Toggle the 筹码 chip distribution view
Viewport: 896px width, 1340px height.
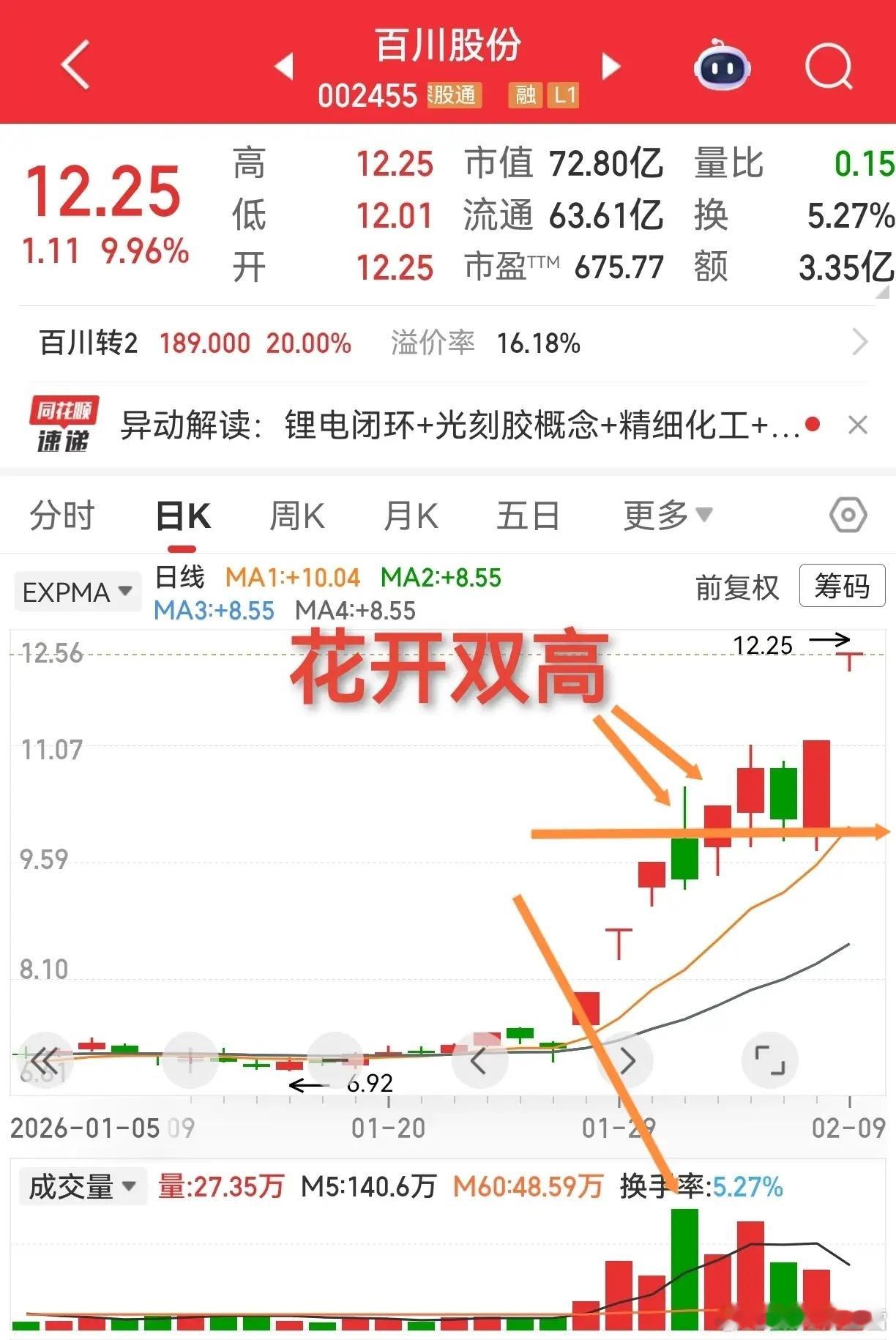click(840, 586)
